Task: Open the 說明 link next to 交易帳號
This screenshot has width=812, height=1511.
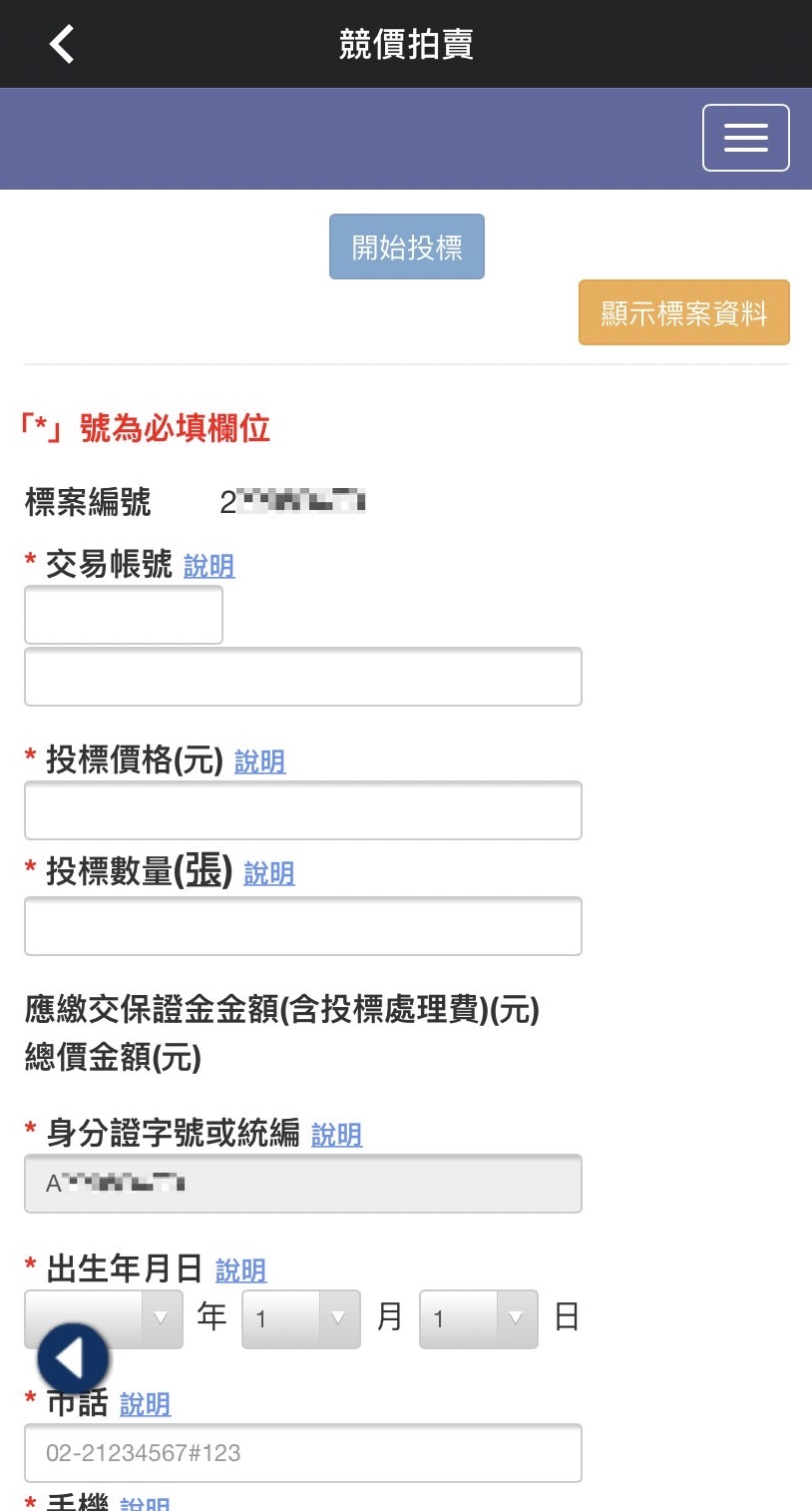Action: (x=209, y=566)
